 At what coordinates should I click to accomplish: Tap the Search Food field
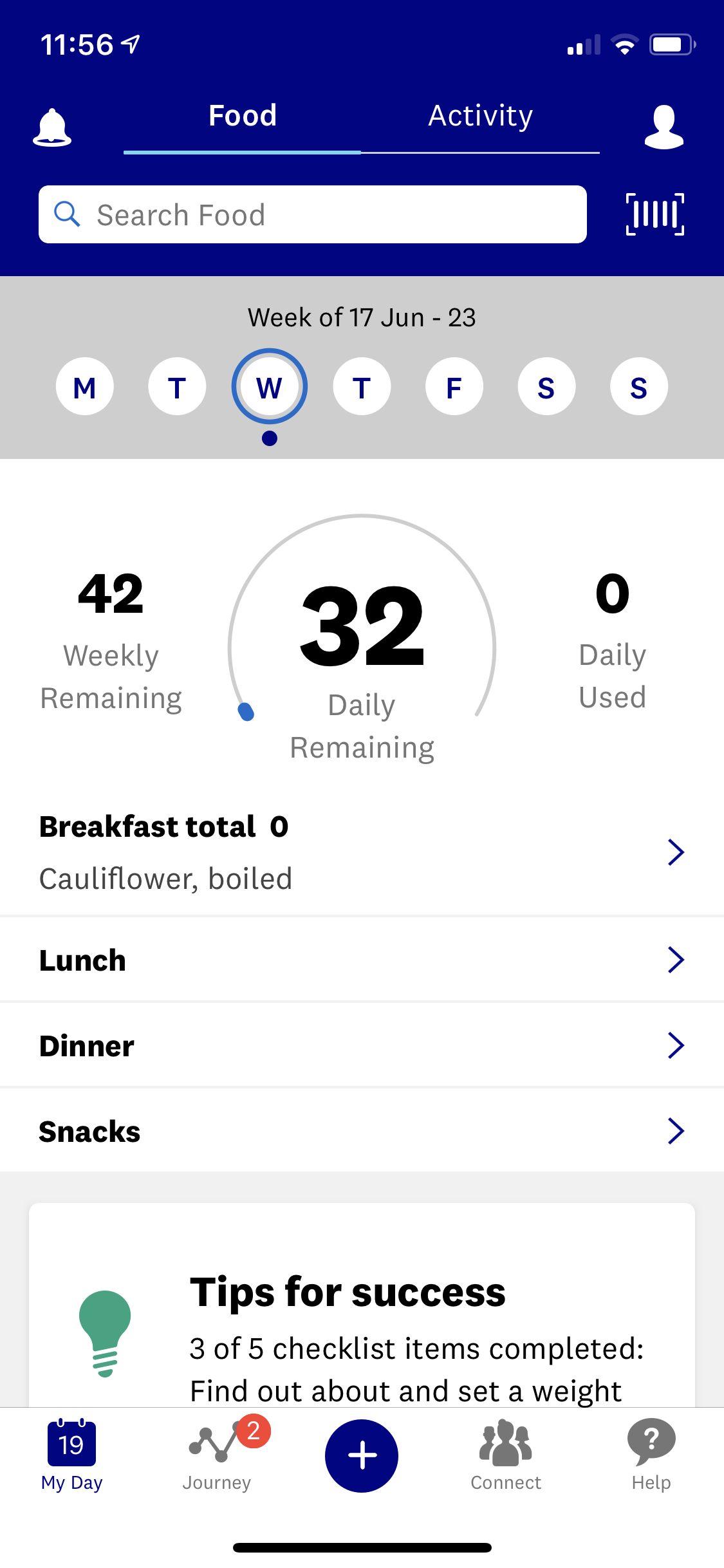pos(312,215)
